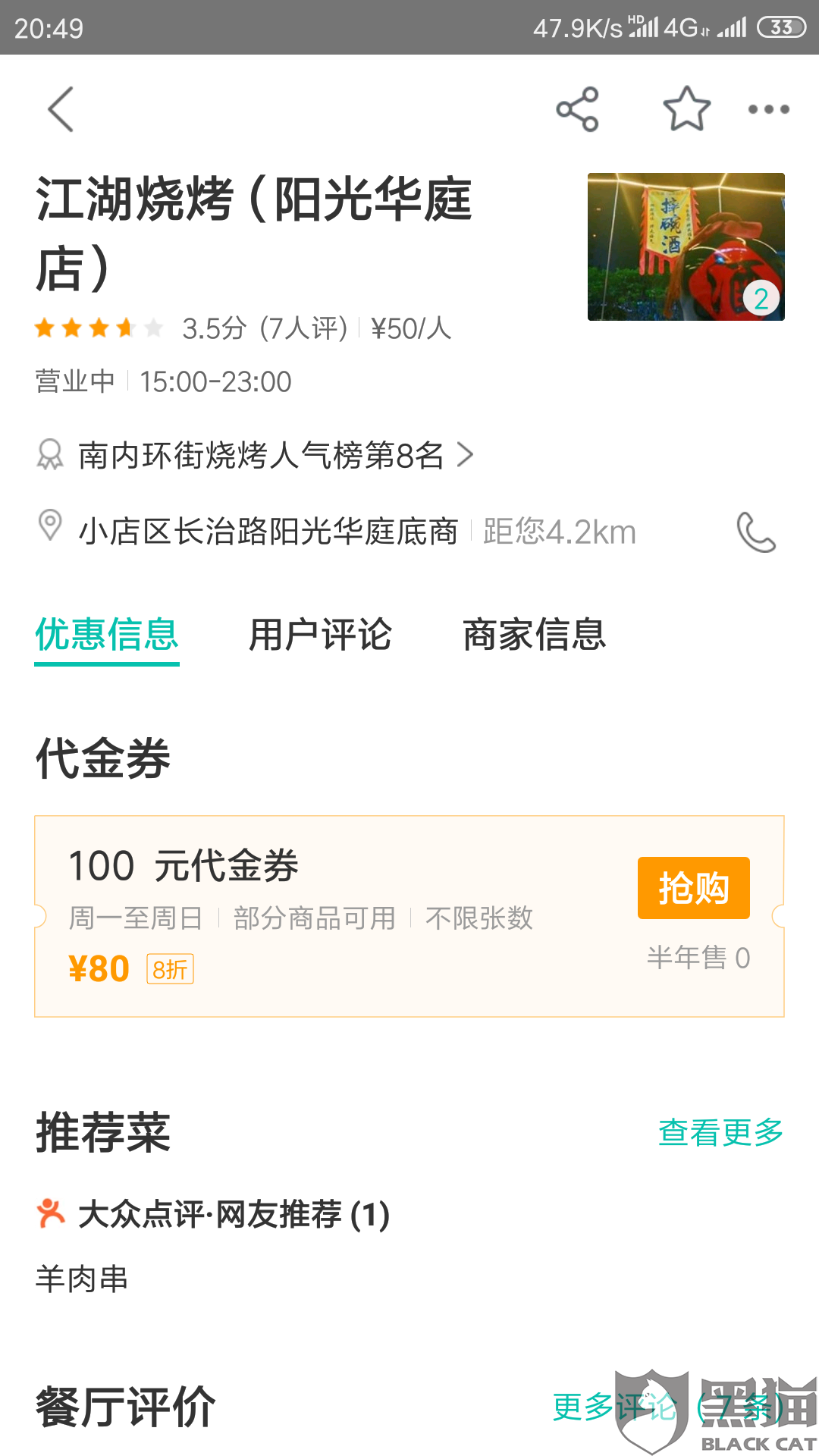819x1456 pixels.
Task: Open the three-dot overflow menu
Action: coord(768,109)
